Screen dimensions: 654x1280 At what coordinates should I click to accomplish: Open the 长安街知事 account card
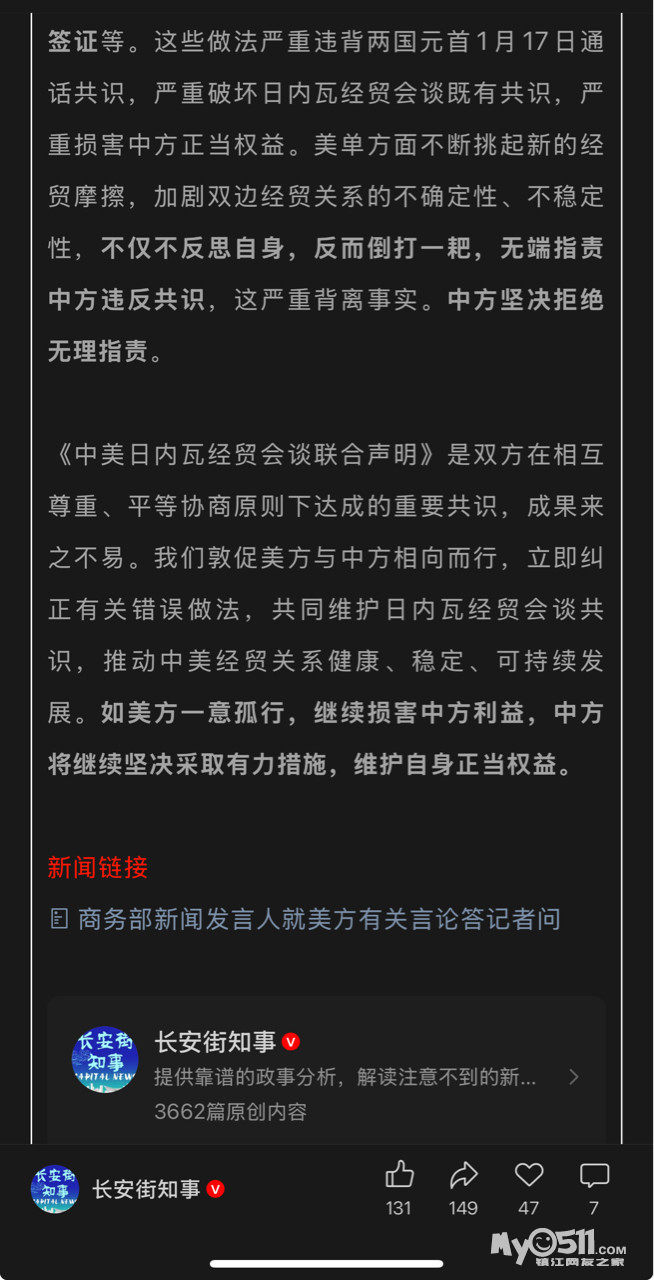click(326, 1072)
